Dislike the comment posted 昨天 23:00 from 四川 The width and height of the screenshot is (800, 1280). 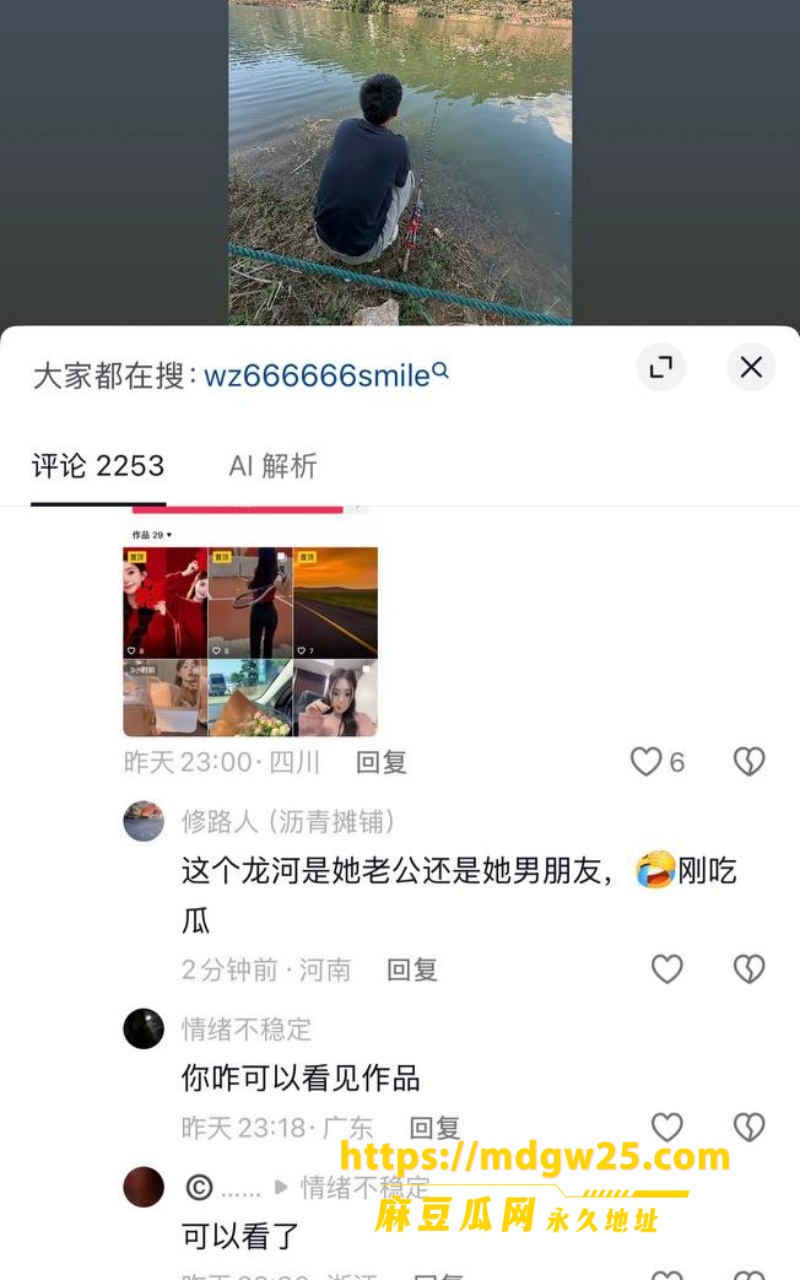749,763
